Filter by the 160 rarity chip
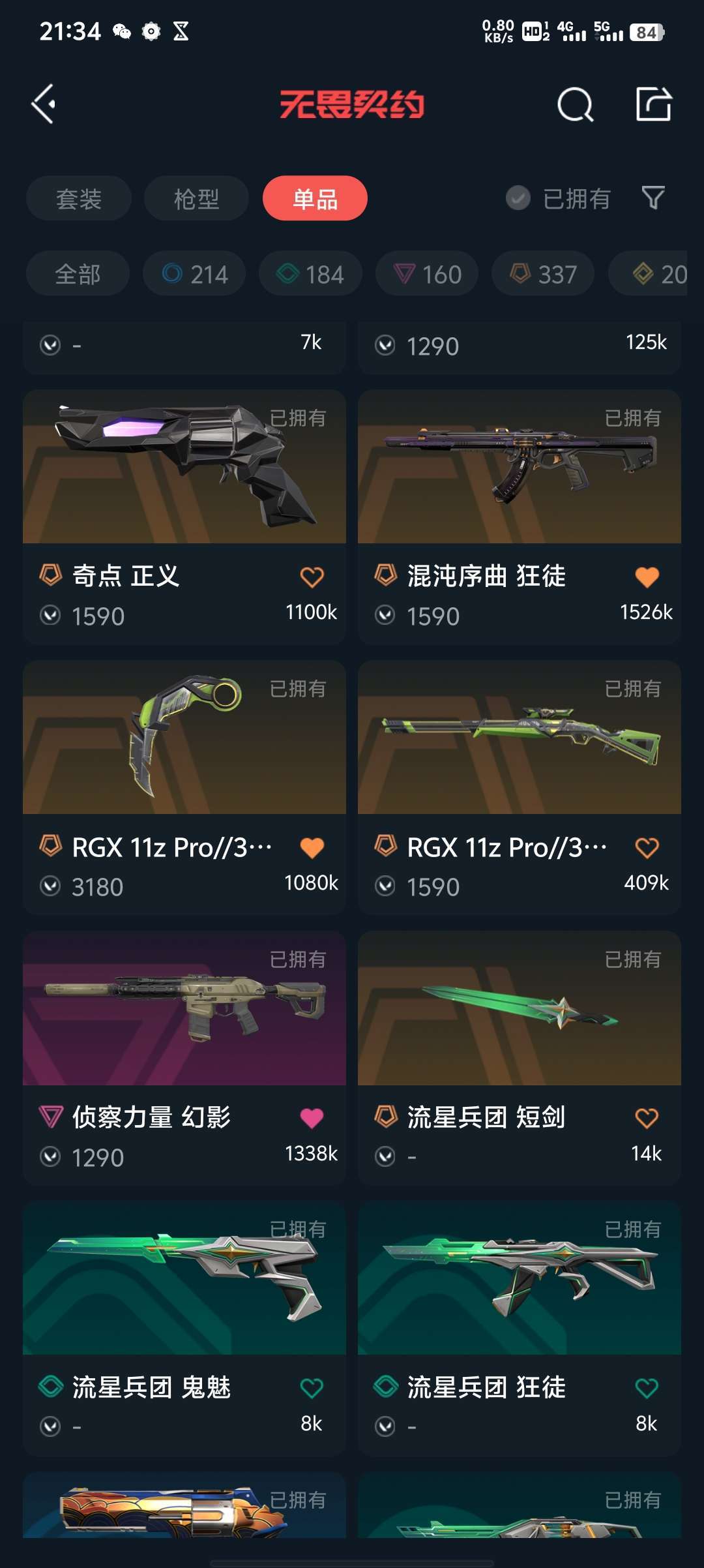Screen dimensions: 704x1568 point(427,274)
